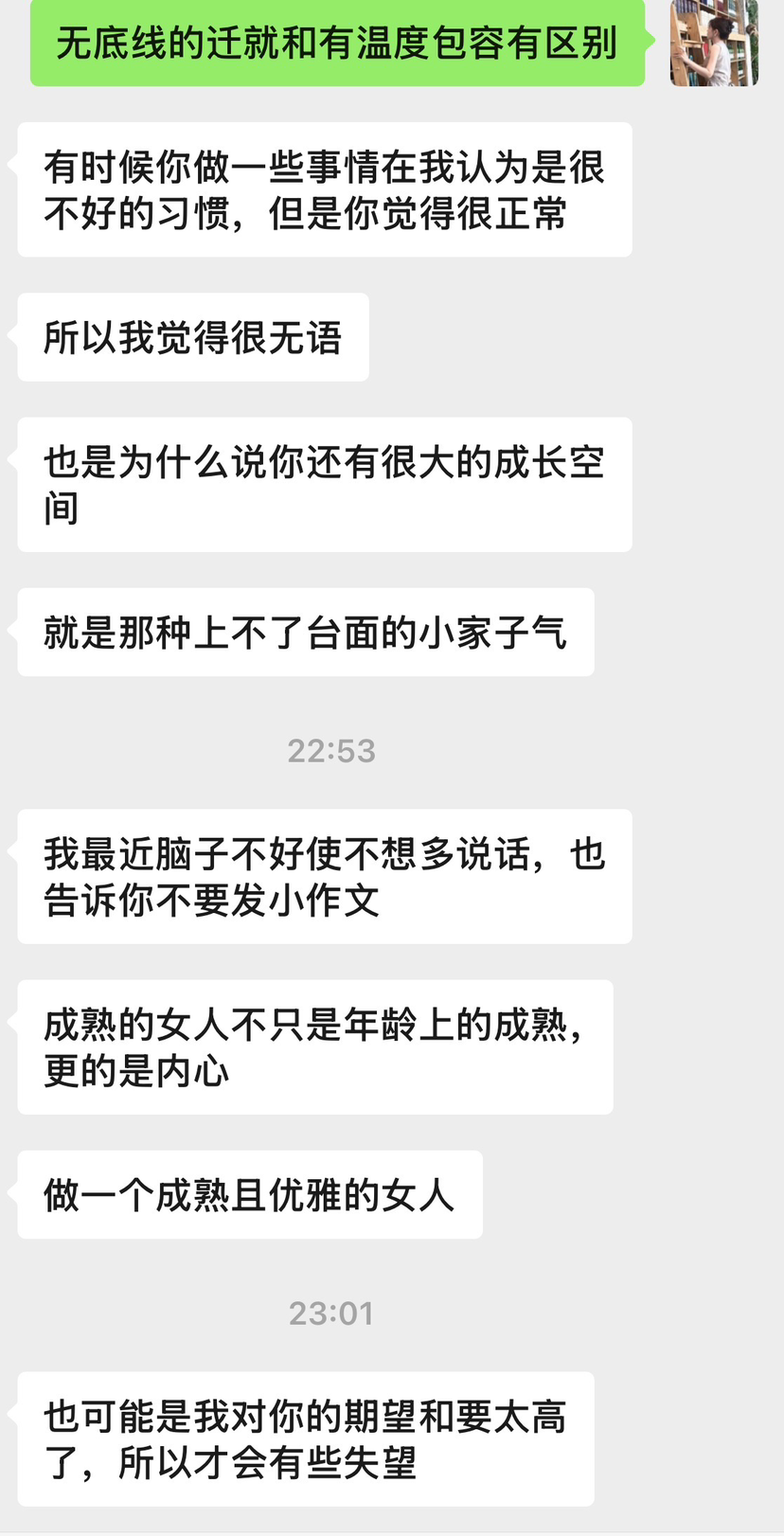Open the sender's profile avatar
The height and width of the screenshot is (1536, 784).
pyautogui.click(x=713, y=43)
